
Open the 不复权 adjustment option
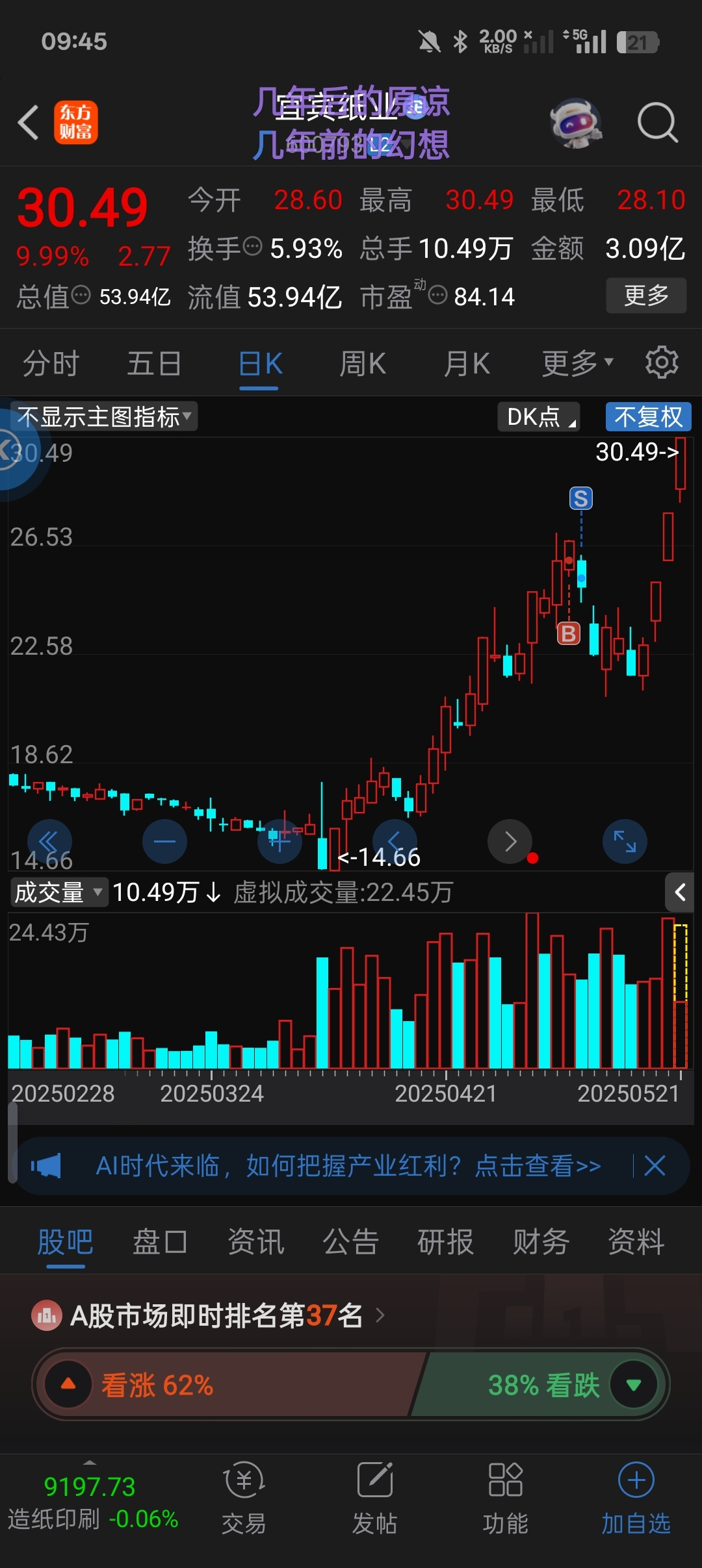click(648, 417)
